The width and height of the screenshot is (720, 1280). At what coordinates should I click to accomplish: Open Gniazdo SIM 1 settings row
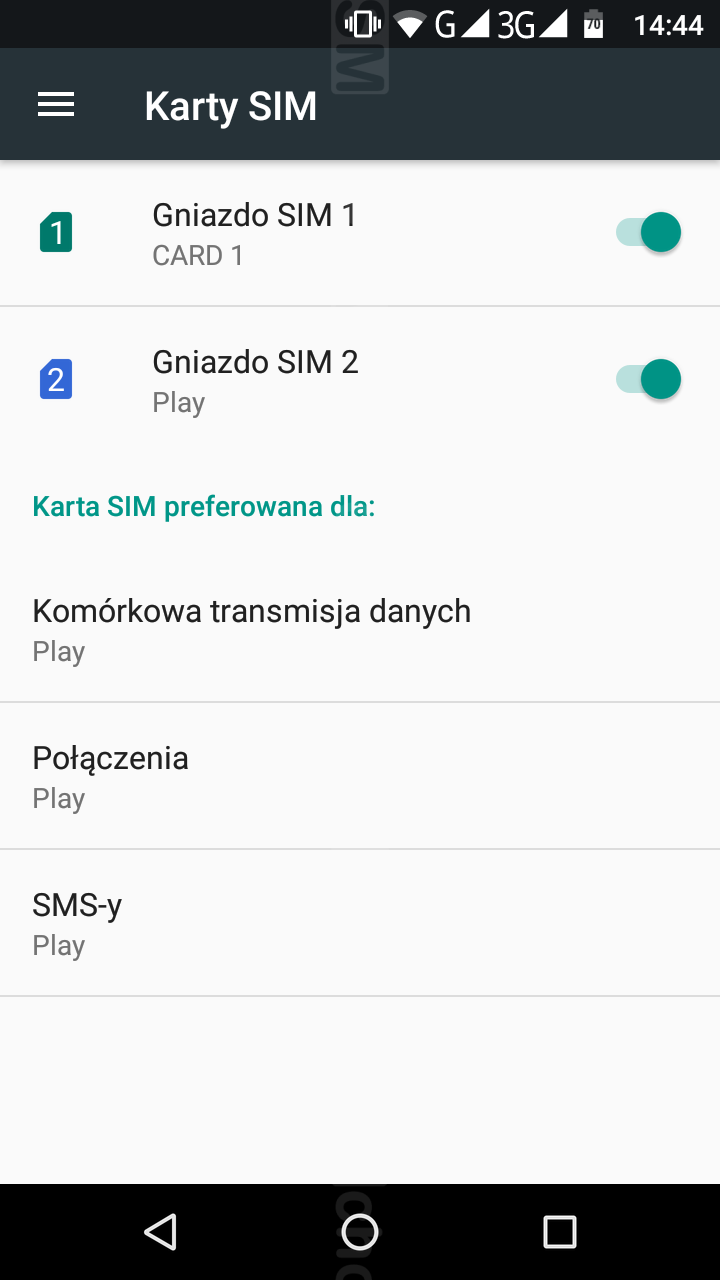[x=360, y=233]
